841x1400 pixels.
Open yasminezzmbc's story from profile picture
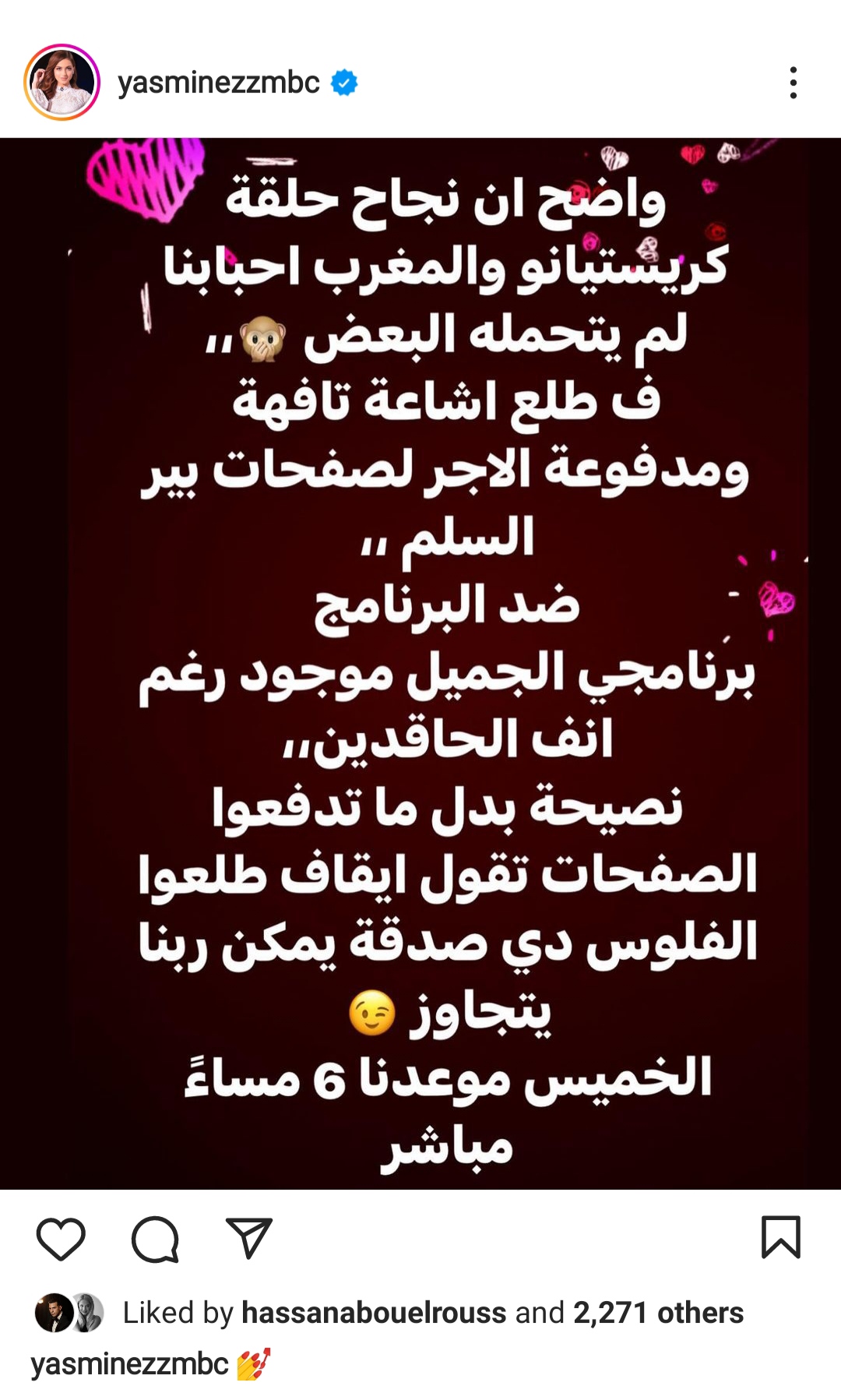62,83
